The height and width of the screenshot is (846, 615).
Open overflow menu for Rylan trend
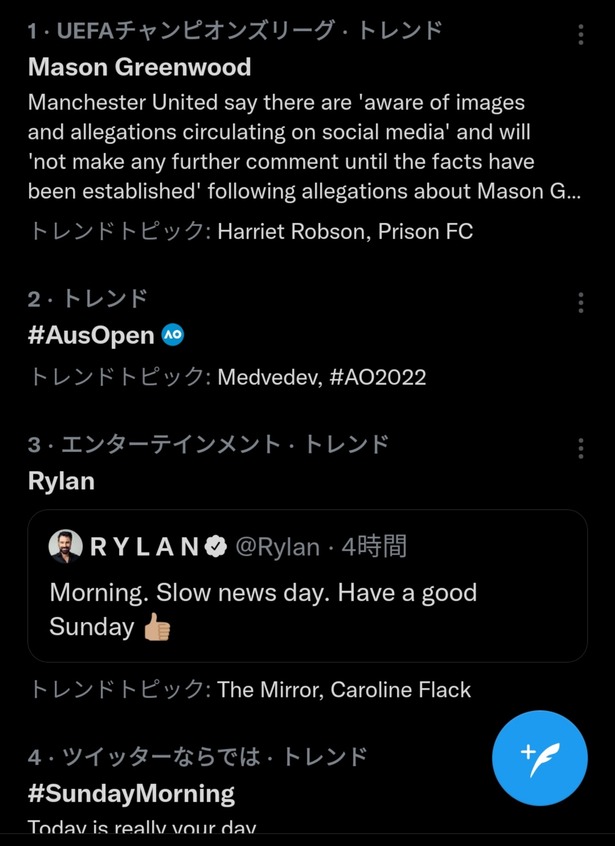pyautogui.click(x=581, y=448)
